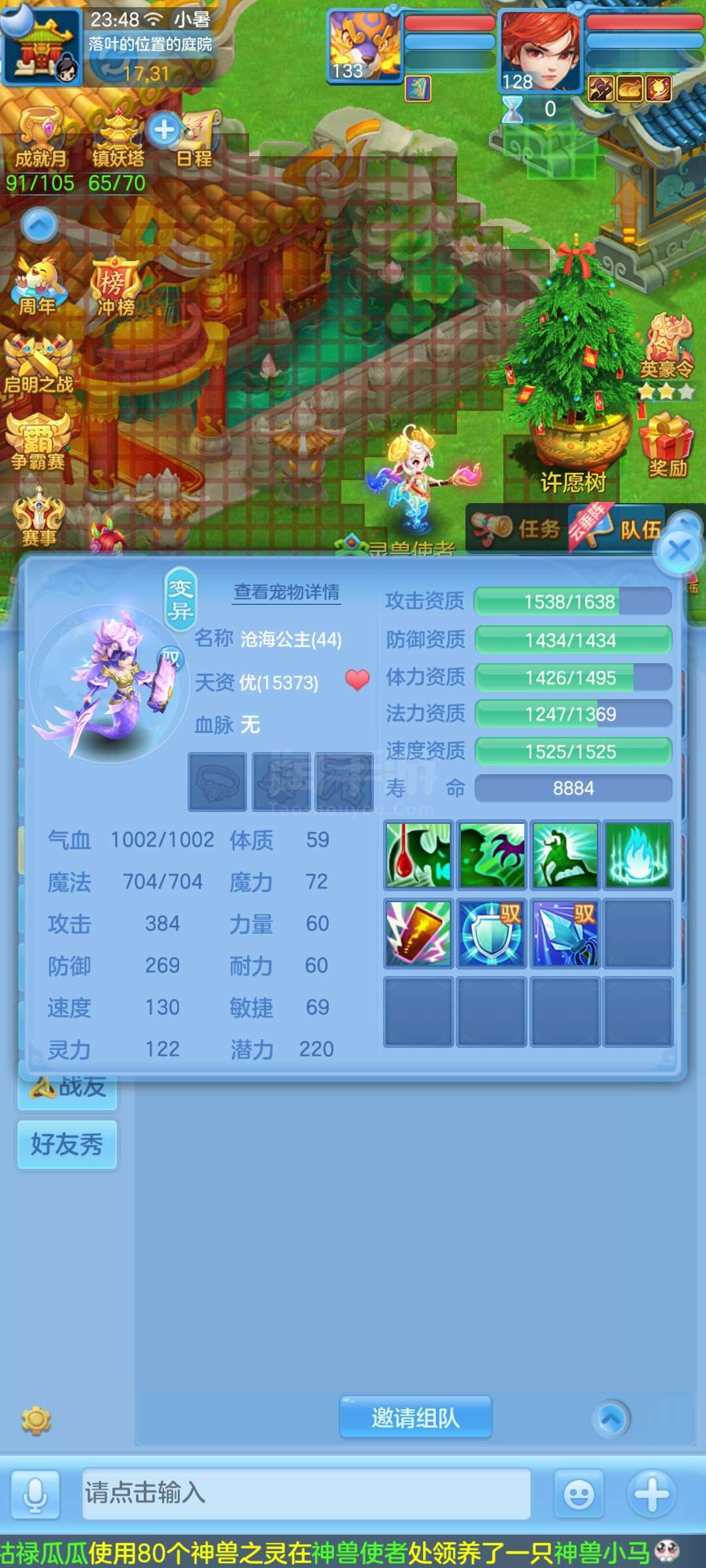Tap the 请点击输入 chat field

[307, 1493]
